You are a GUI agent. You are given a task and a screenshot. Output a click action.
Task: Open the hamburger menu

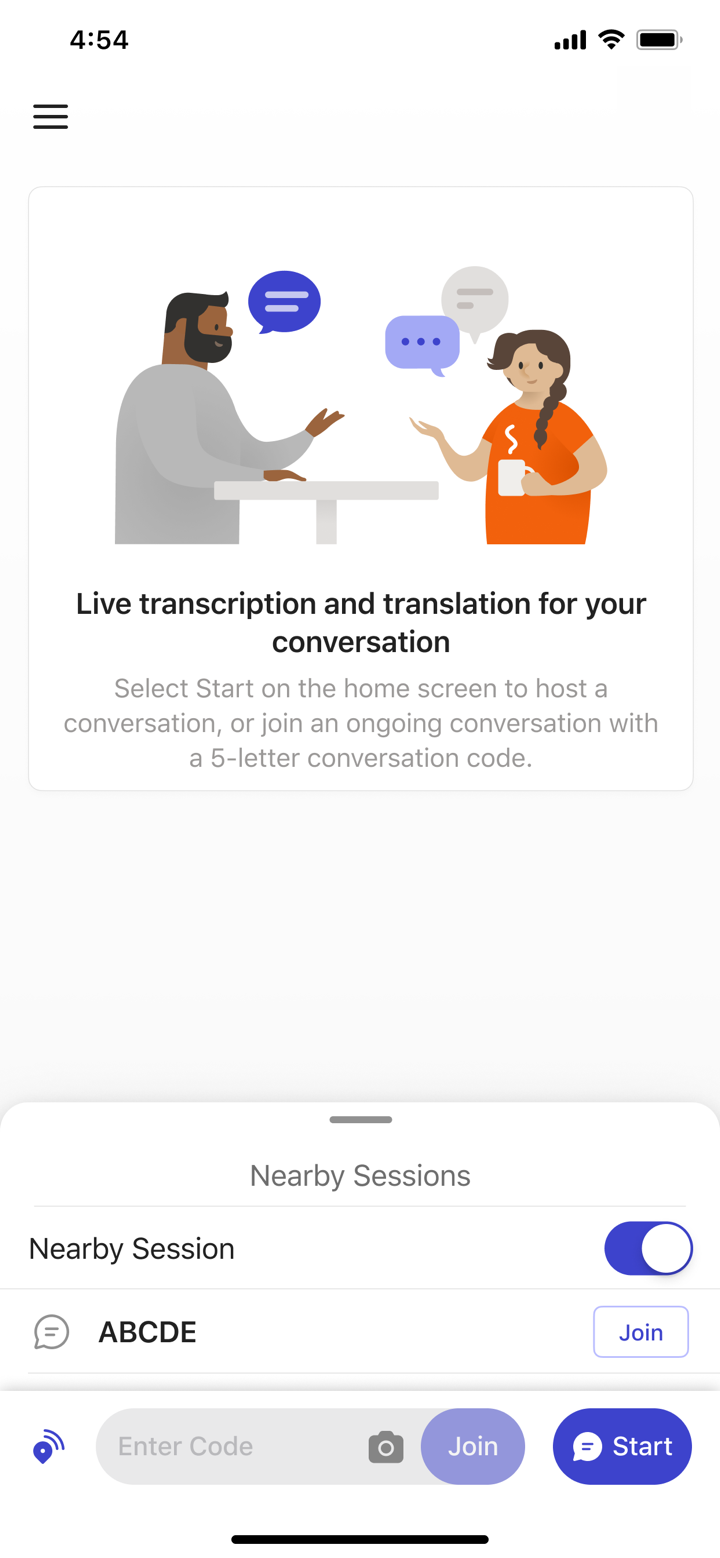point(50,117)
